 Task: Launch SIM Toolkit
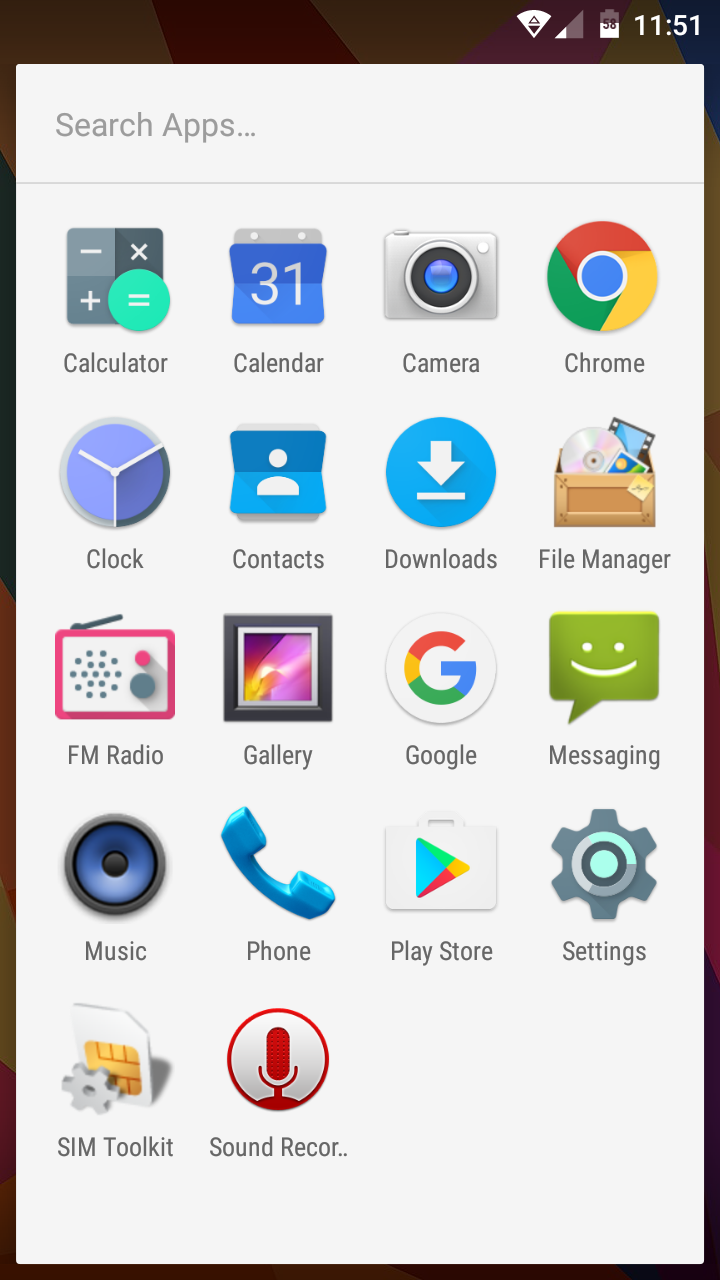(x=115, y=1060)
